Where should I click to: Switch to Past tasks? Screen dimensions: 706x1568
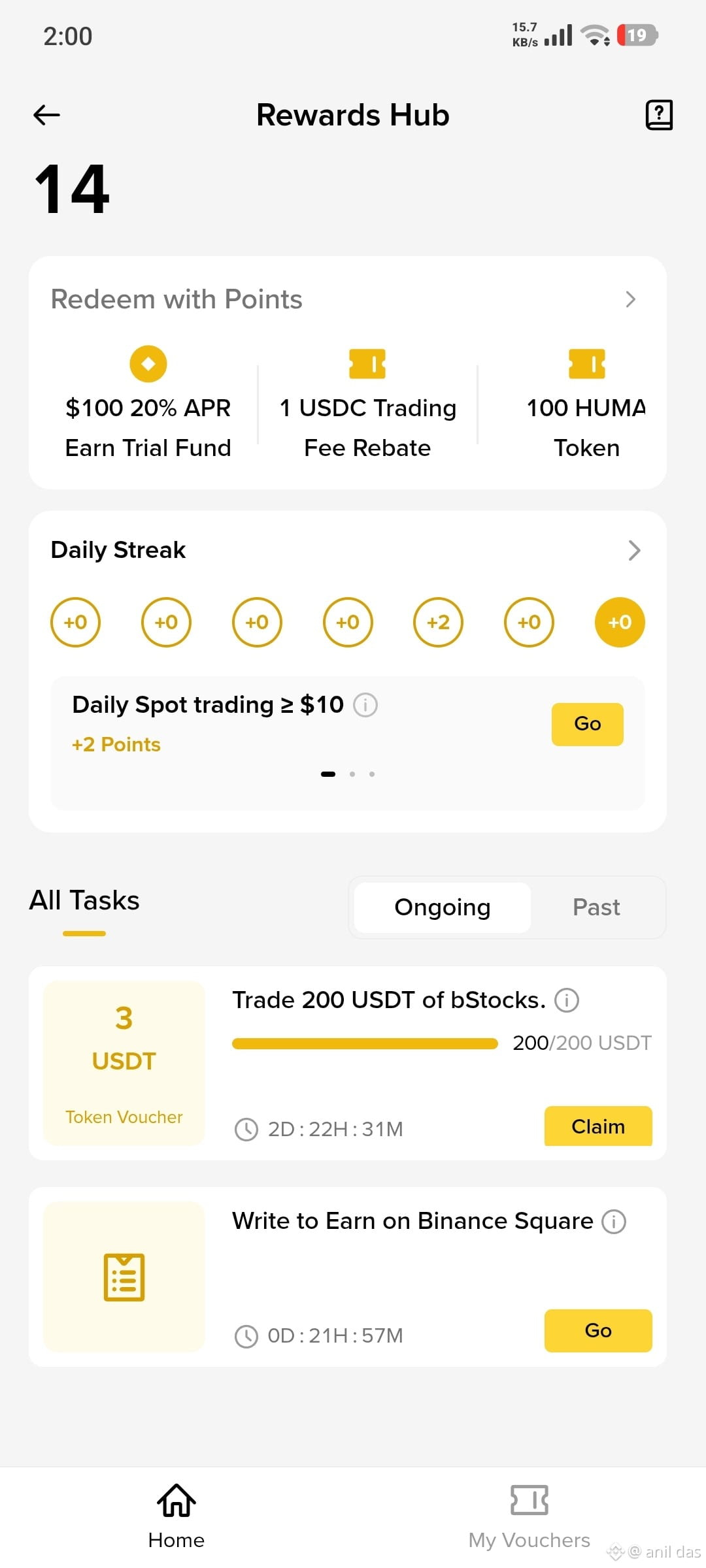[596, 907]
